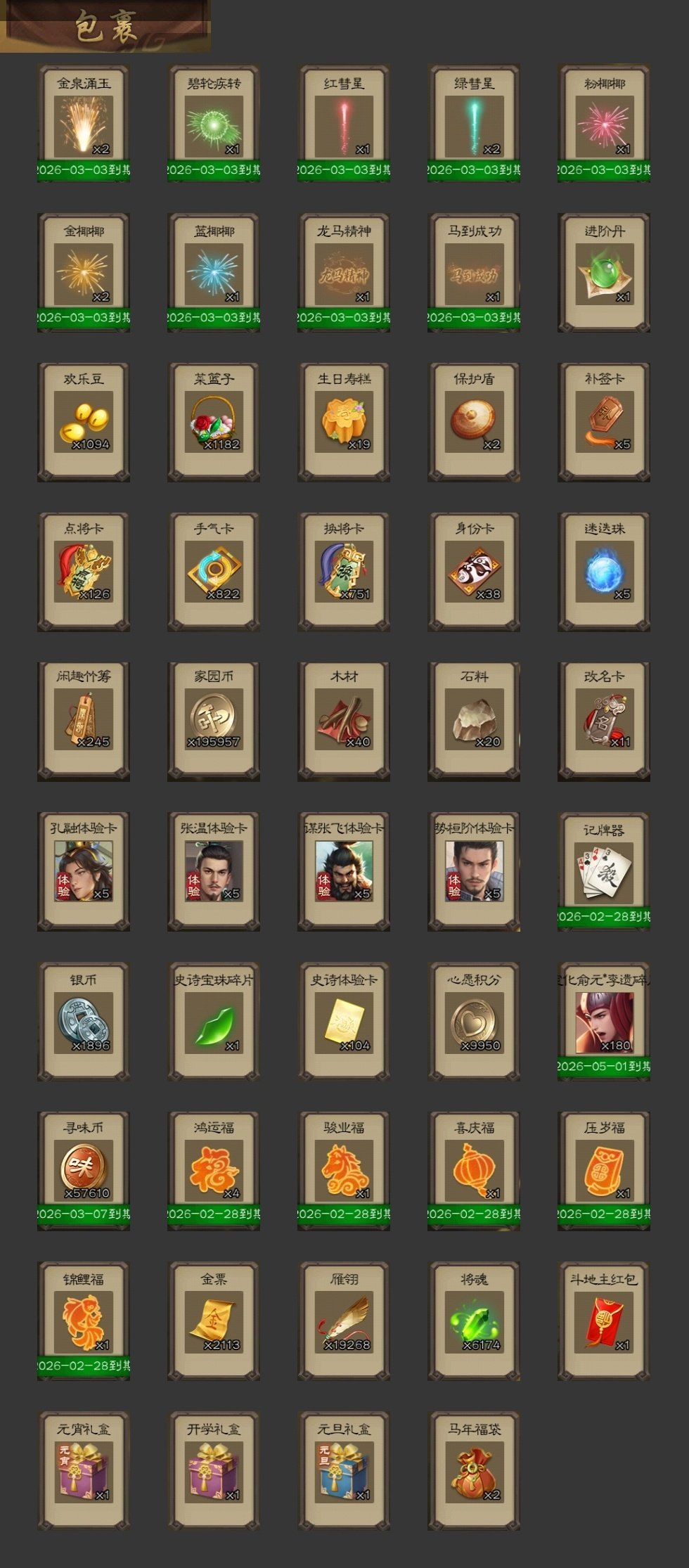Open the 史诗体验卡 item

tap(344, 1022)
